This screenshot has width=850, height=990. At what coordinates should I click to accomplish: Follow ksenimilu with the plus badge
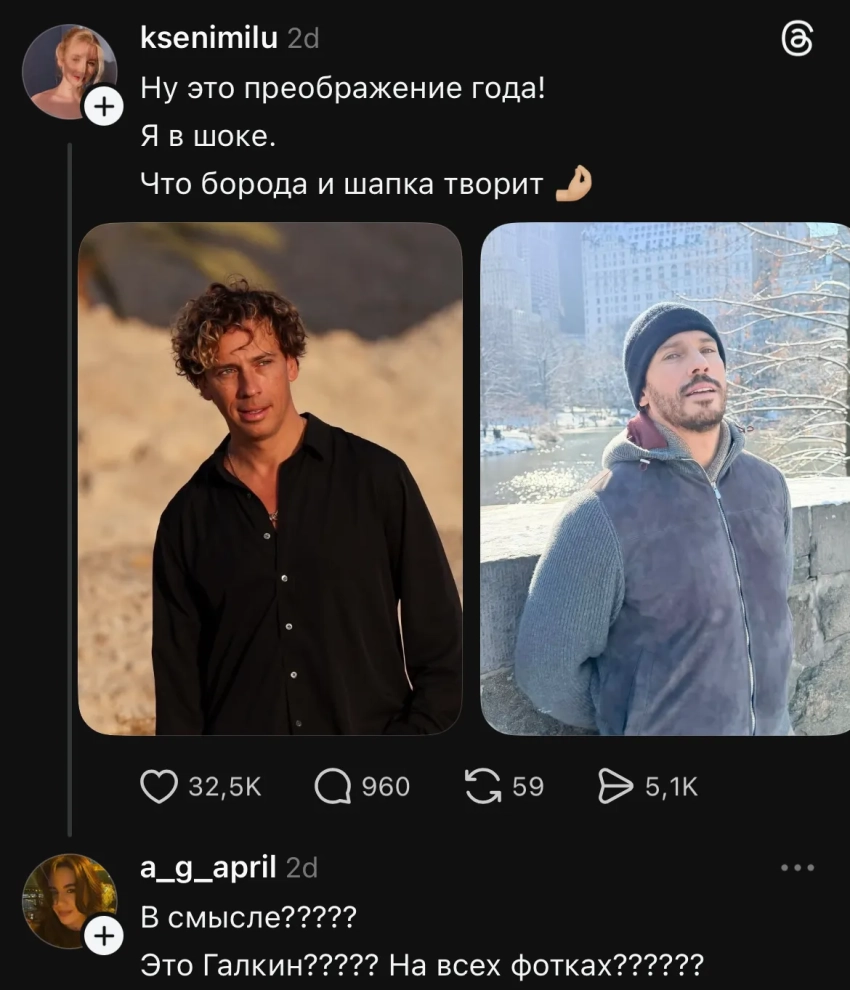coord(103,107)
